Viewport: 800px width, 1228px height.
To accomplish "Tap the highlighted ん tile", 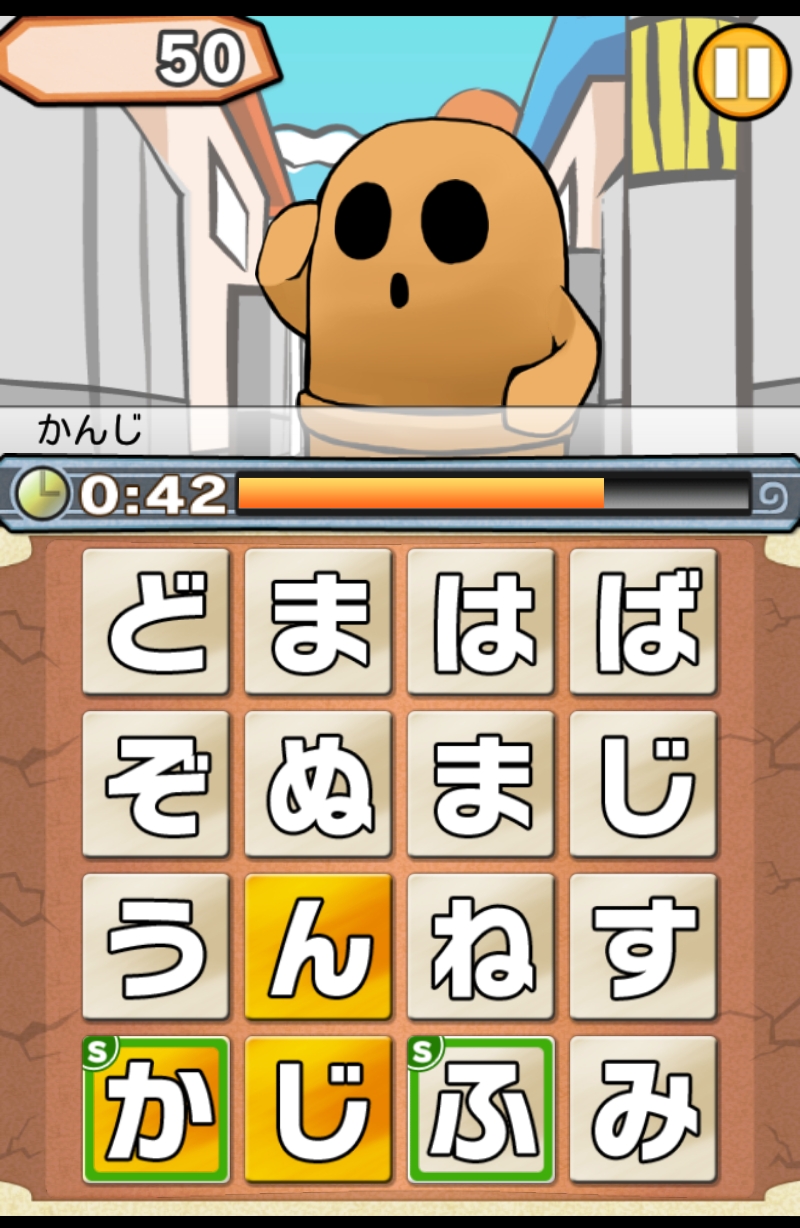I will click(318, 946).
